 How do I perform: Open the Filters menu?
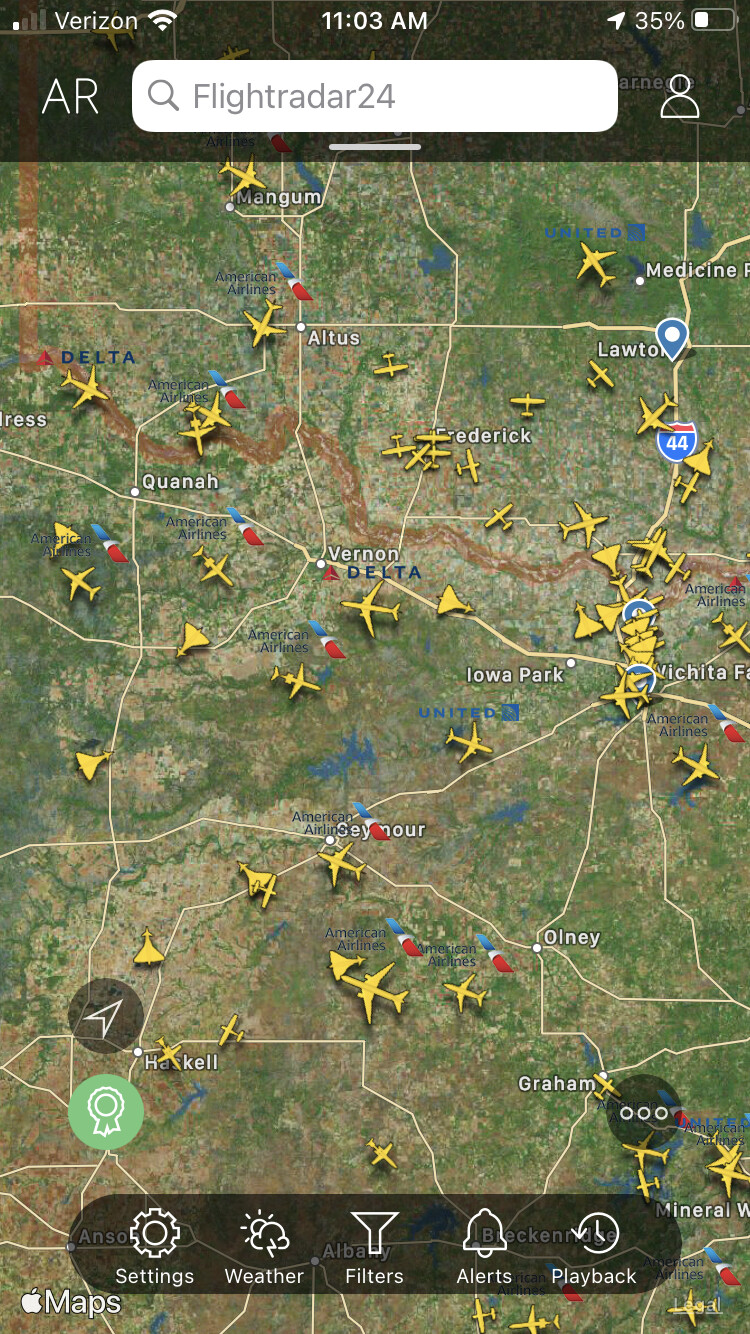374,1247
